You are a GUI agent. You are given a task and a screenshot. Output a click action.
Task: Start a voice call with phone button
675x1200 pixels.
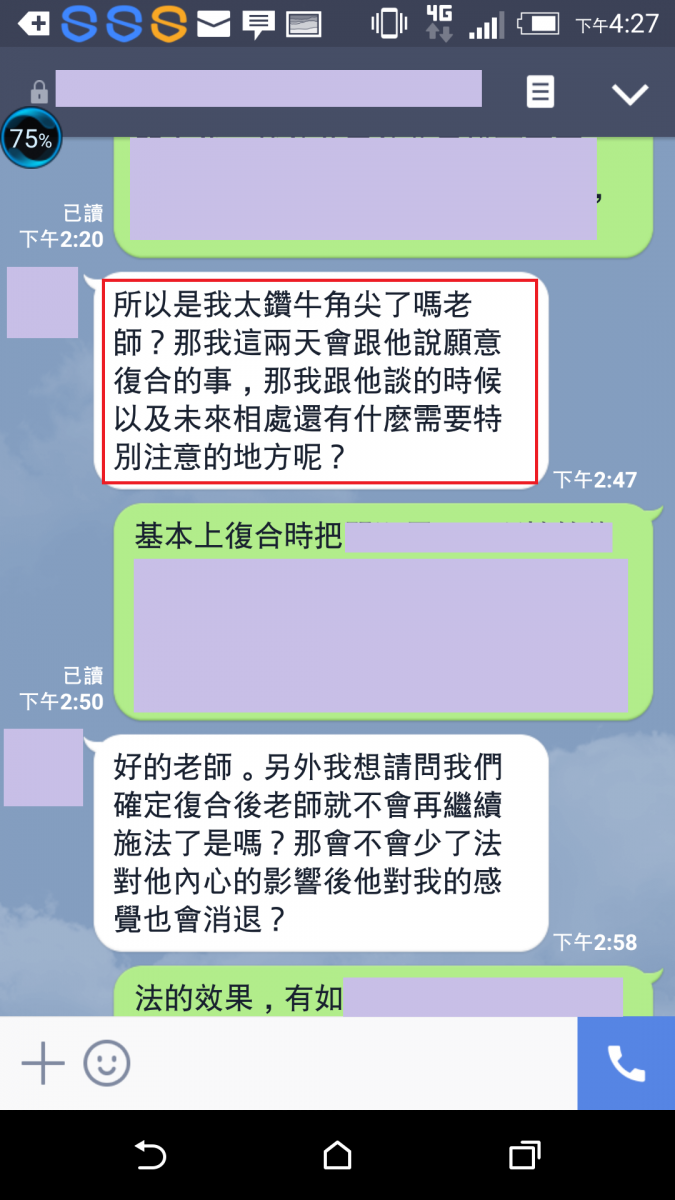pyautogui.click(x=626, y=1063)
